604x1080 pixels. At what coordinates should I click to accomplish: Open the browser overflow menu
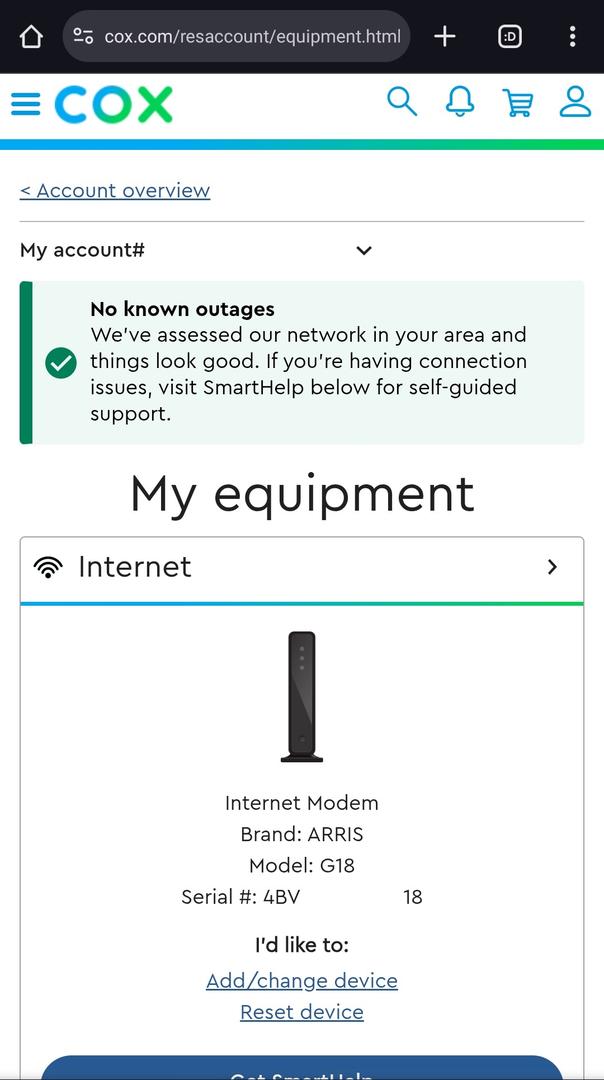click(572, 37)
